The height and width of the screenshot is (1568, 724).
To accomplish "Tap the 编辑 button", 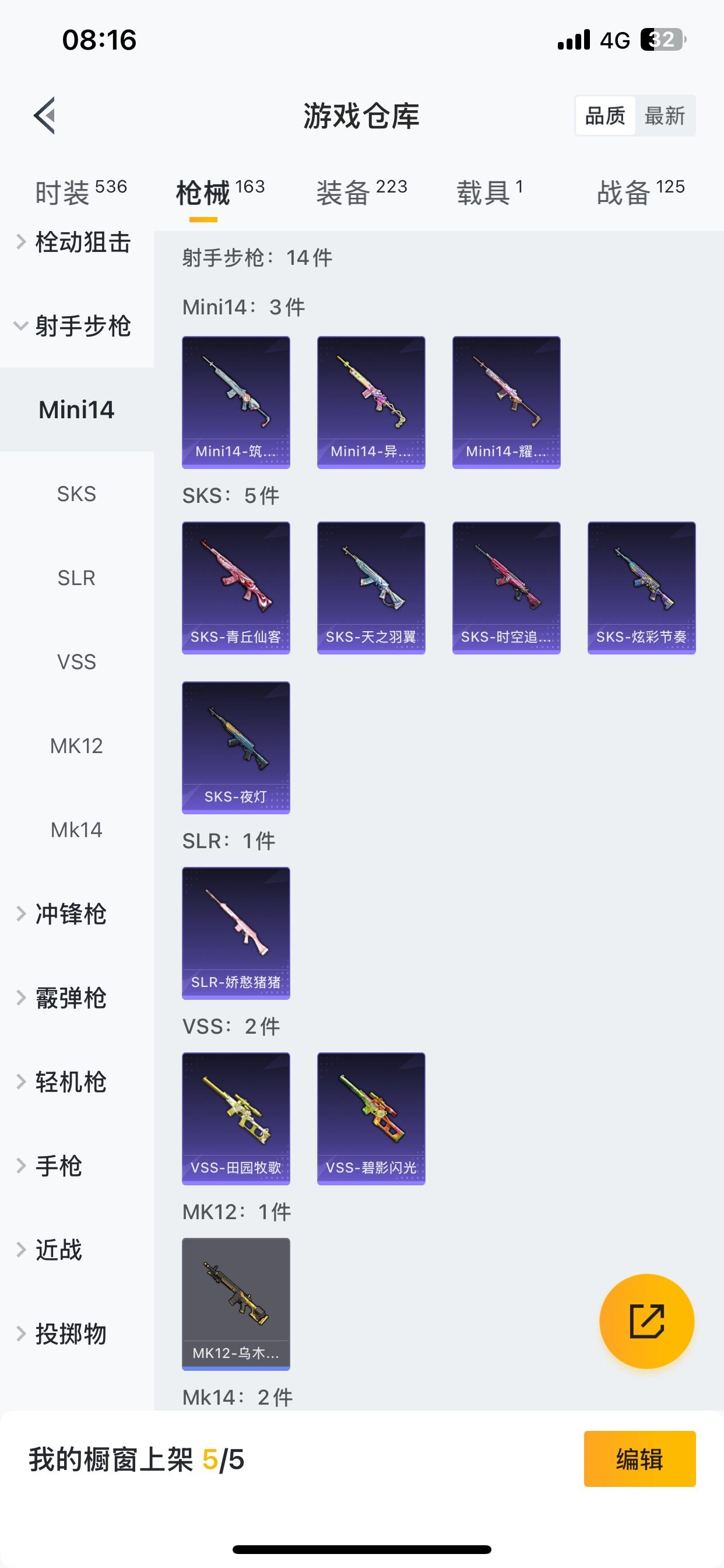I will 639,1458.
